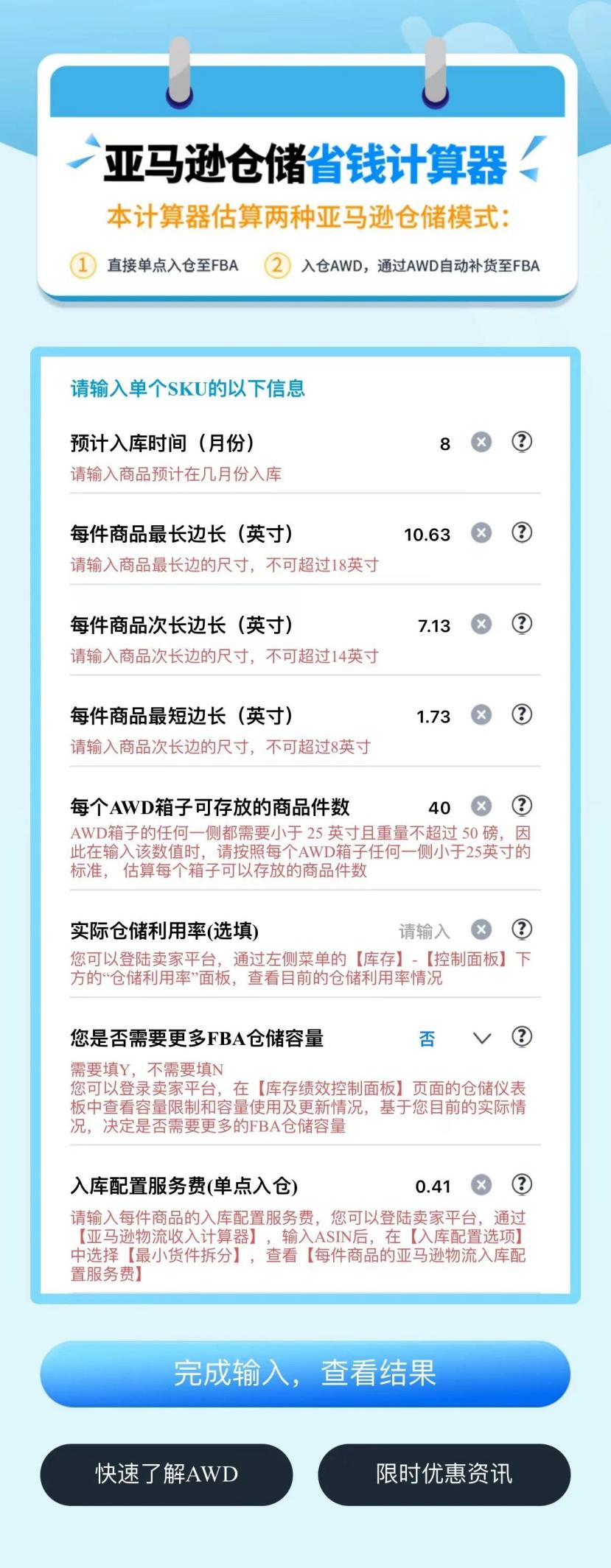The height and width of the screenshot is (1568, 611).
Task: Clear the 预计入库时间 value
Action: point(481,442)
